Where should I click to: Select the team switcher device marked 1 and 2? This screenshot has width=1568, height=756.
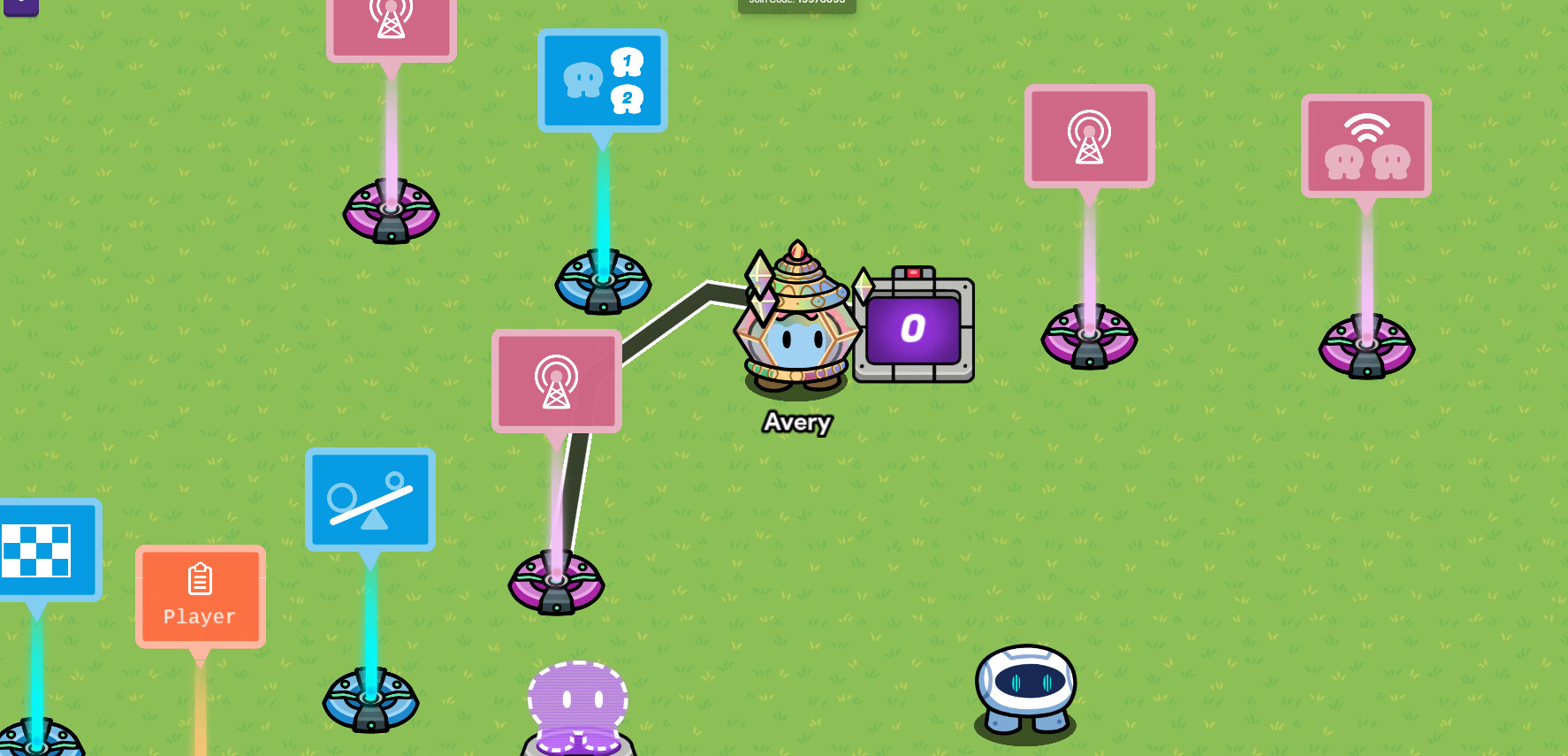(602, 80)
